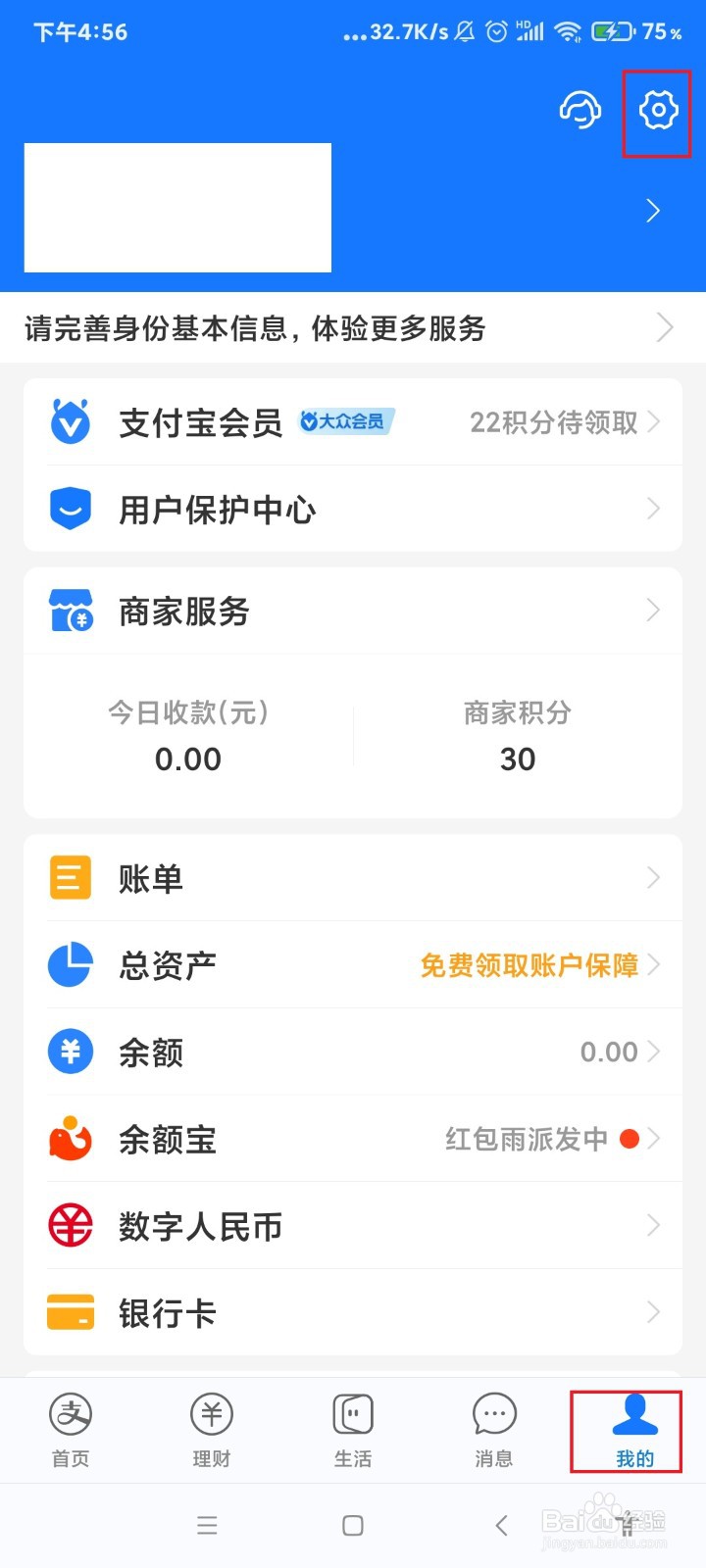Switch to the 首页 tab
This screenshot has width=706, height=1568.
pos(71,1430)
